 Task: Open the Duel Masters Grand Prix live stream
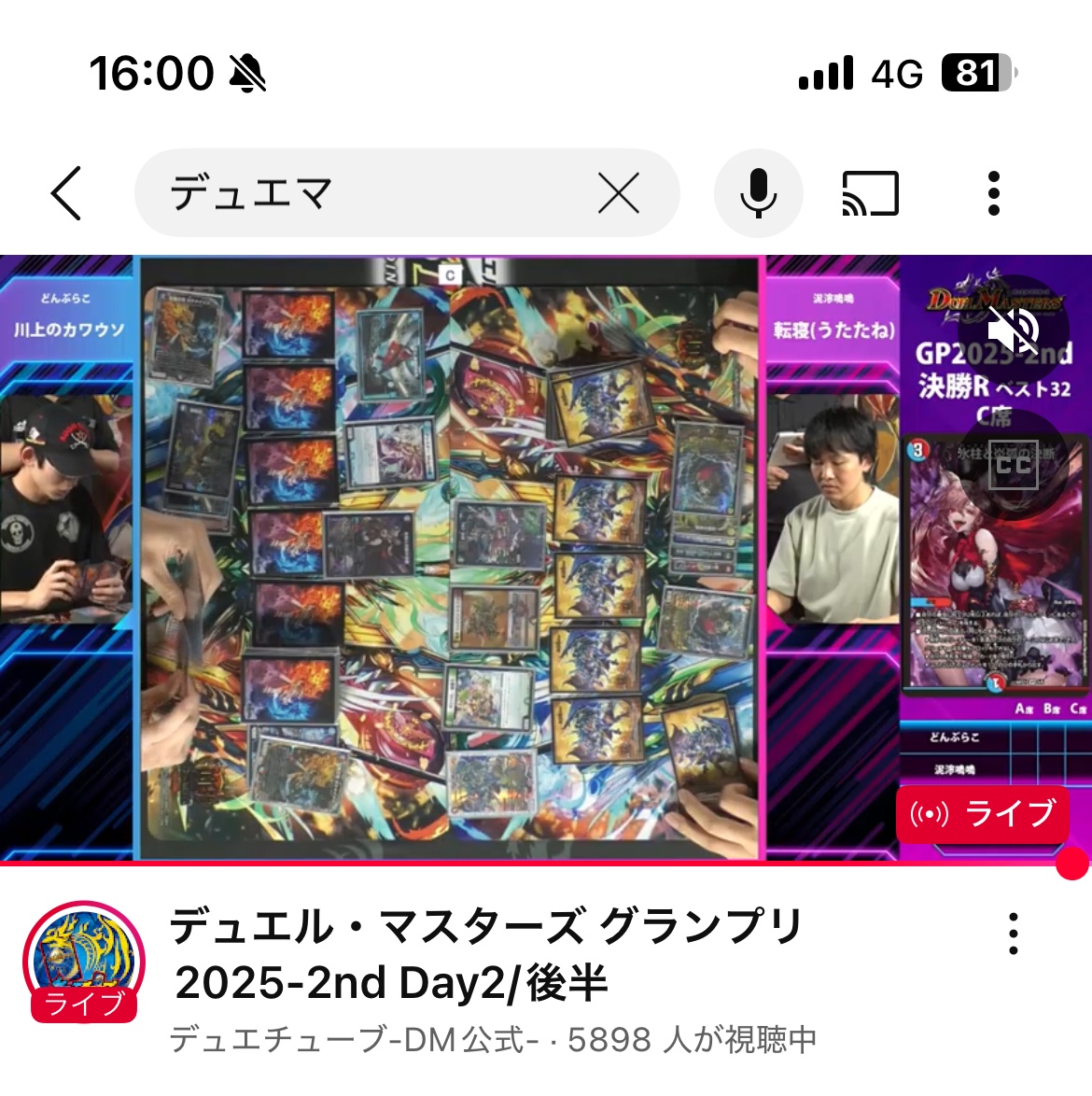[x=485, y=954]
